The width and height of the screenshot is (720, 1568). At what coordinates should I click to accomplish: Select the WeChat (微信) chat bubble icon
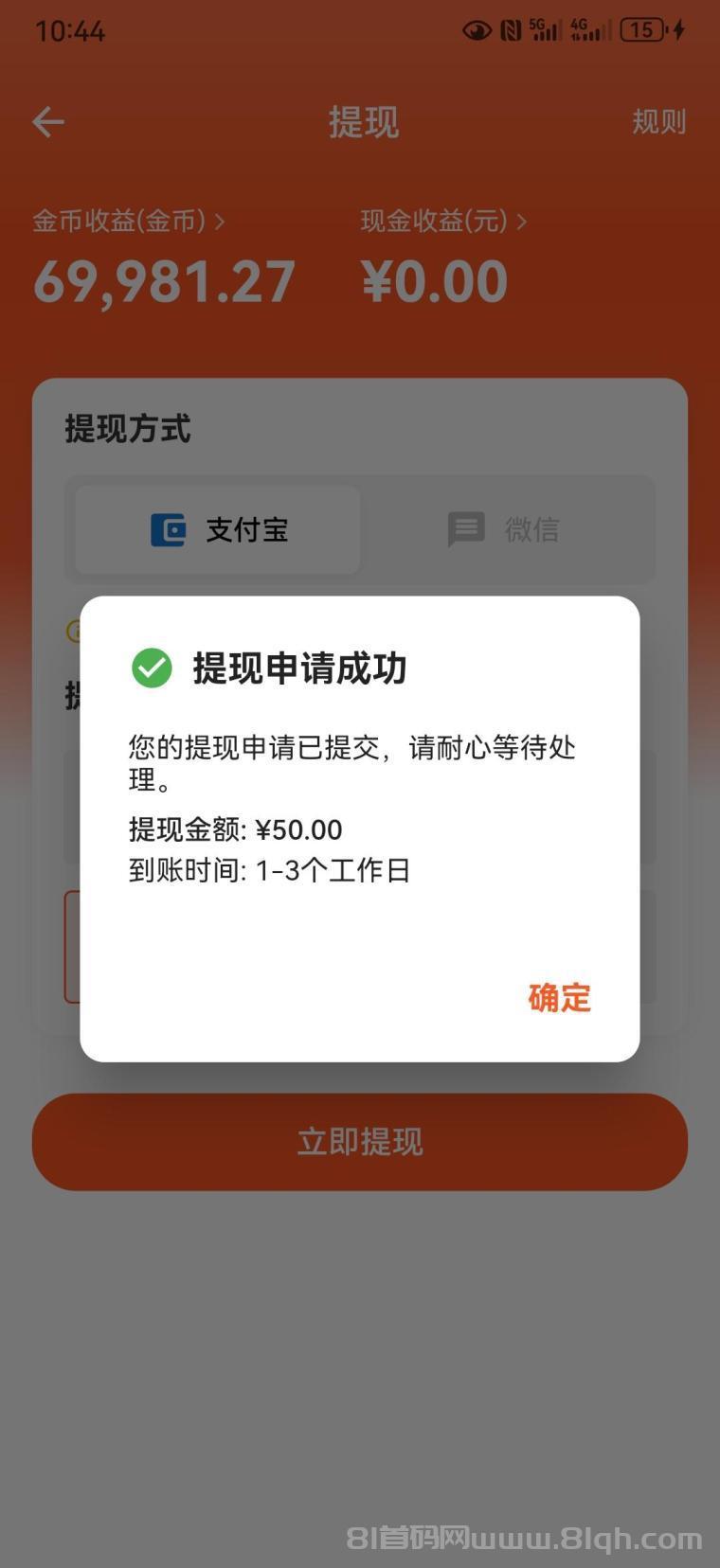point(465,528)
